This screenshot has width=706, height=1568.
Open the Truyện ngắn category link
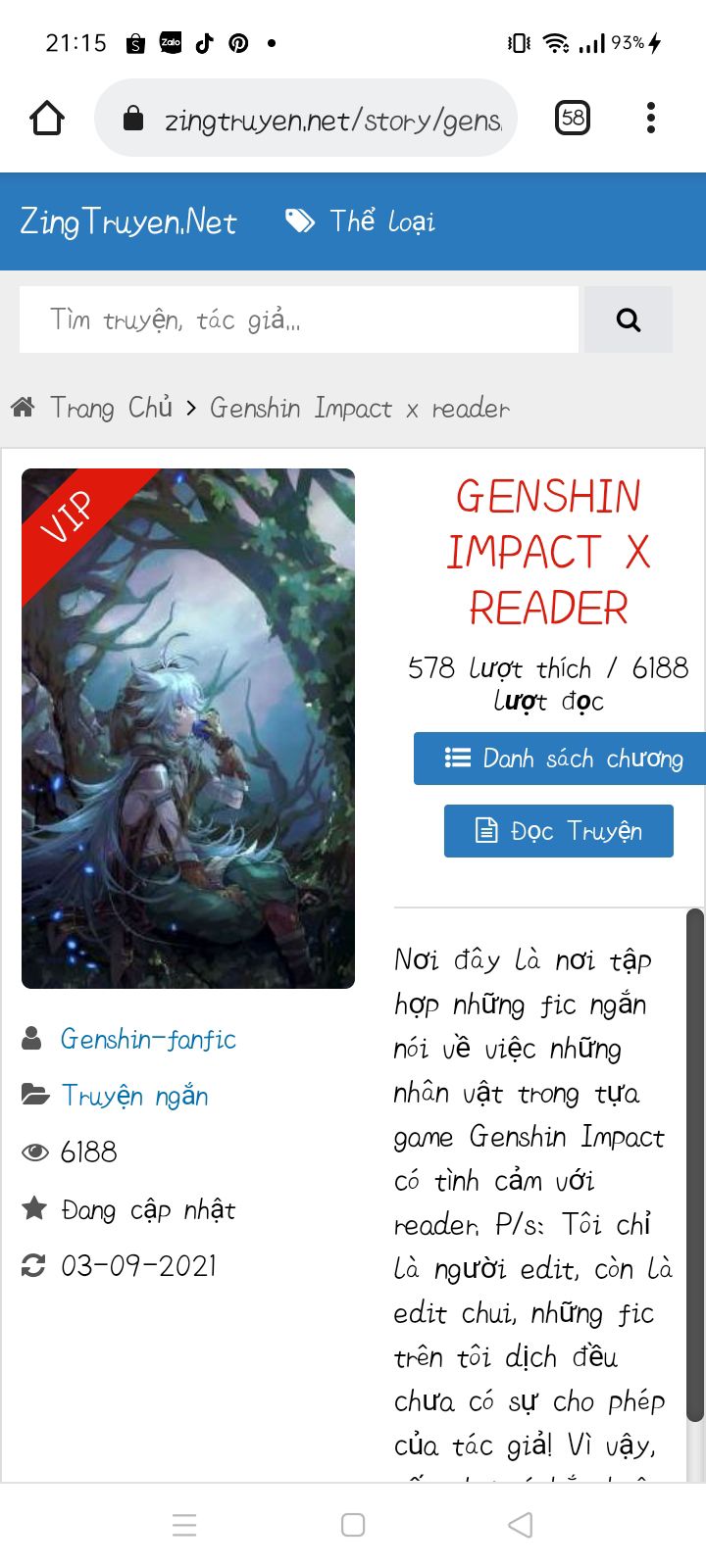click(135, 1096)
